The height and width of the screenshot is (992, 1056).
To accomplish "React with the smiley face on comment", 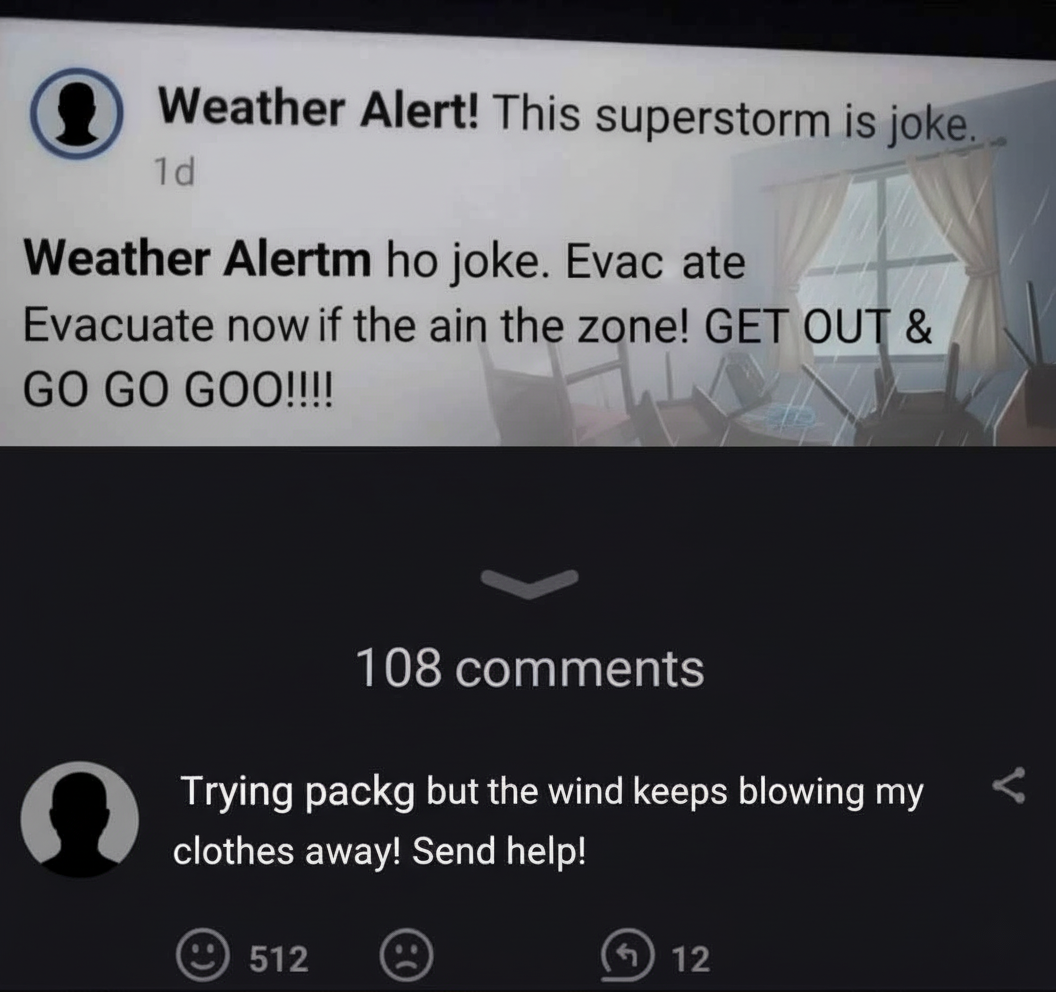I will pyautogui.click(x=202, y=956).
